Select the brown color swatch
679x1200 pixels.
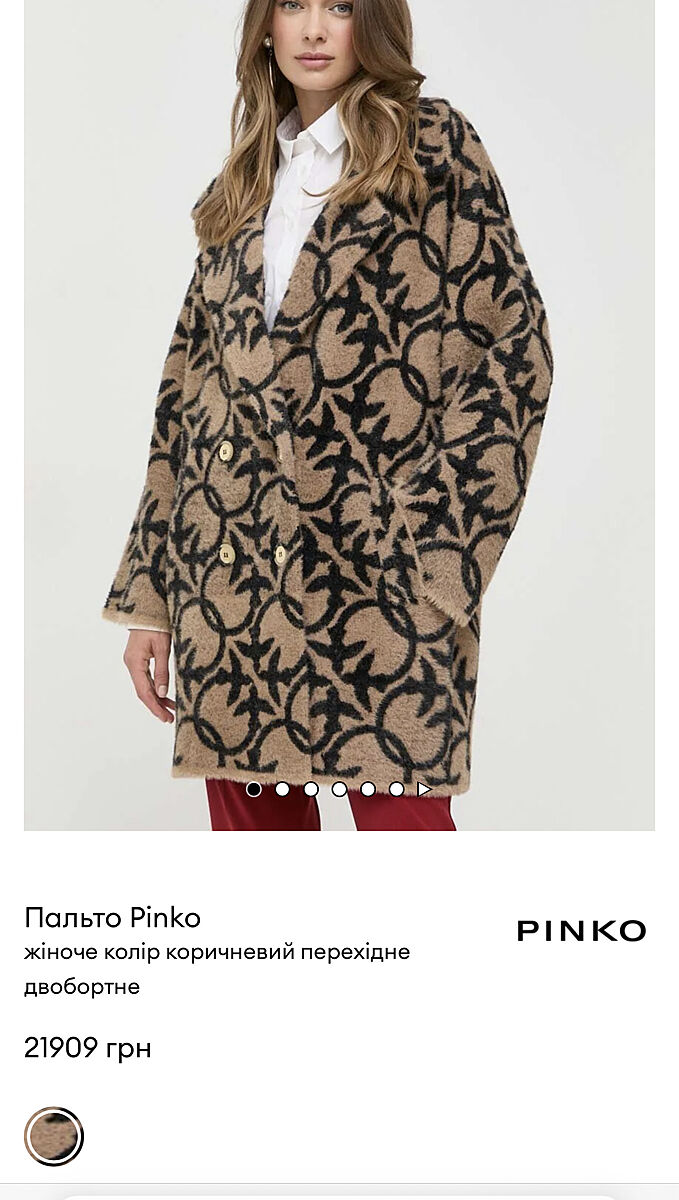coord(54,1136)
